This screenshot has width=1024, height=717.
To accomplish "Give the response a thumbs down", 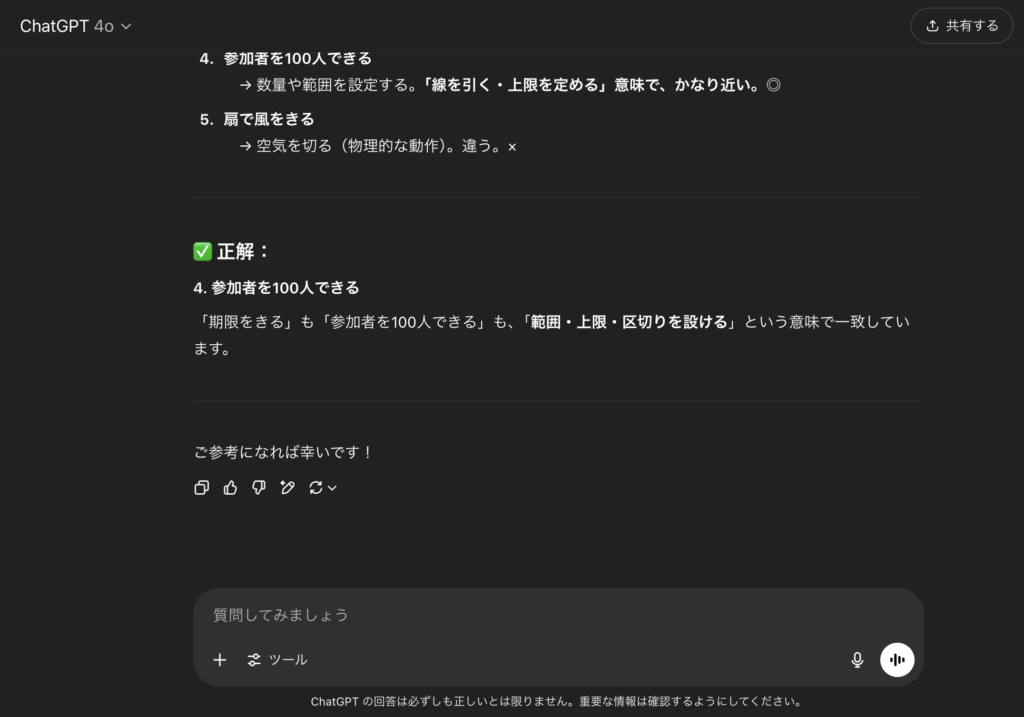I will coord(259,488).
